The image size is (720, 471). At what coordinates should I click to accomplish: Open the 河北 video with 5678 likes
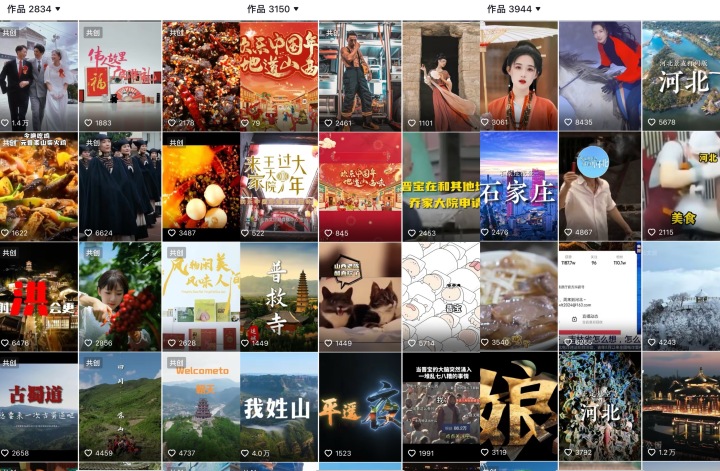[x=680, y=76]
